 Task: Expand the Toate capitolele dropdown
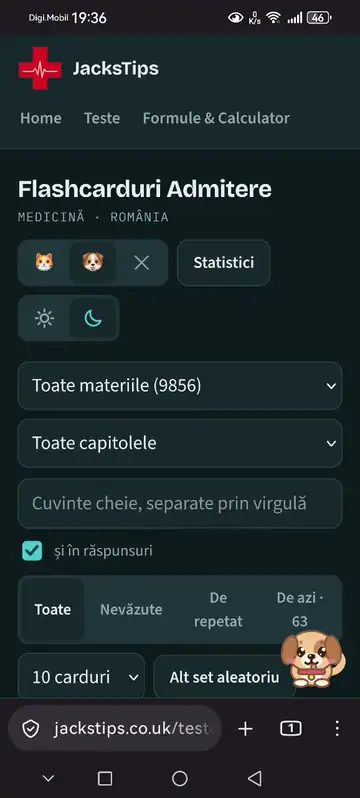[x=180, y=443]
